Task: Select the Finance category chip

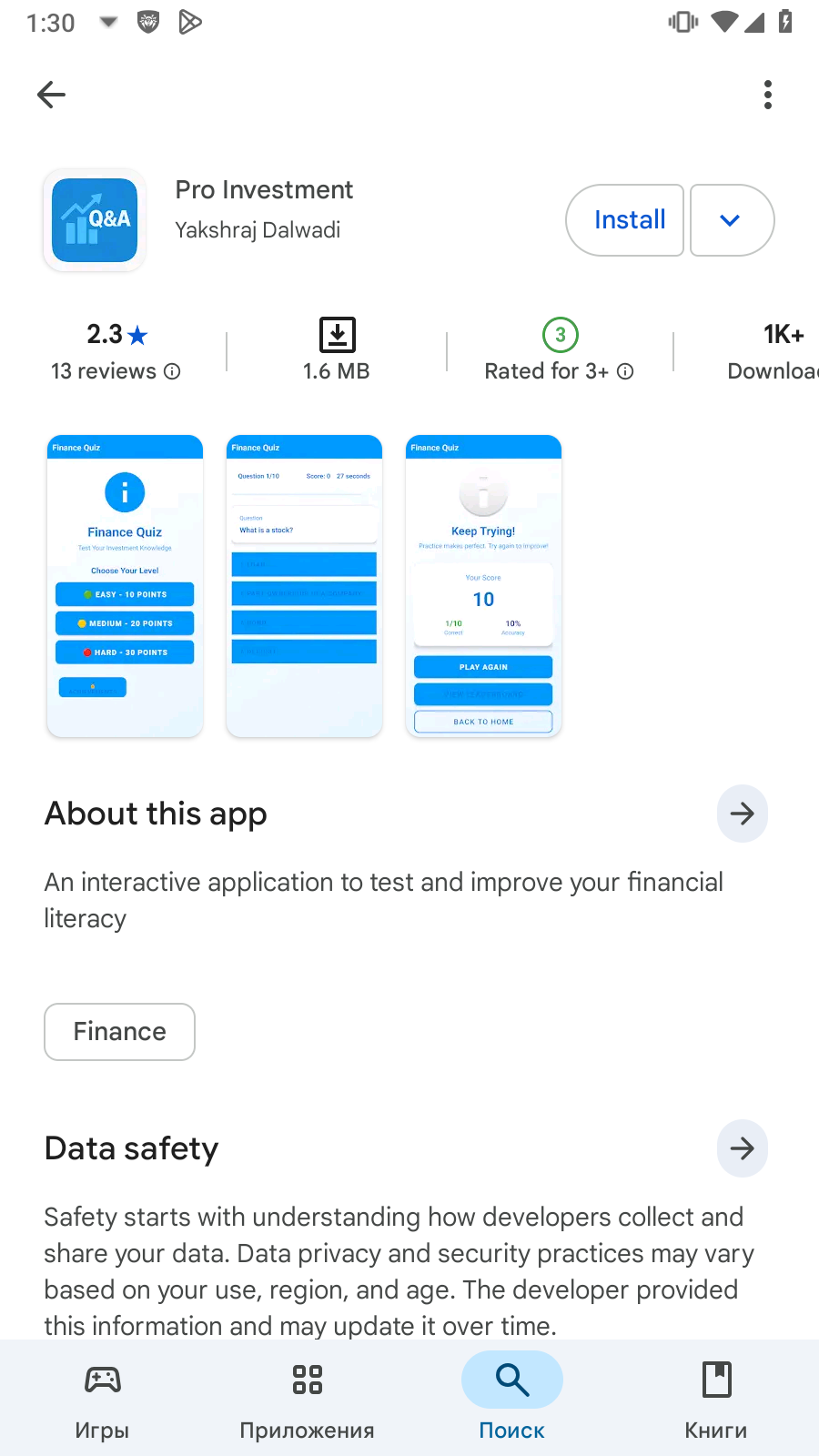Action: click(120, 1032)
